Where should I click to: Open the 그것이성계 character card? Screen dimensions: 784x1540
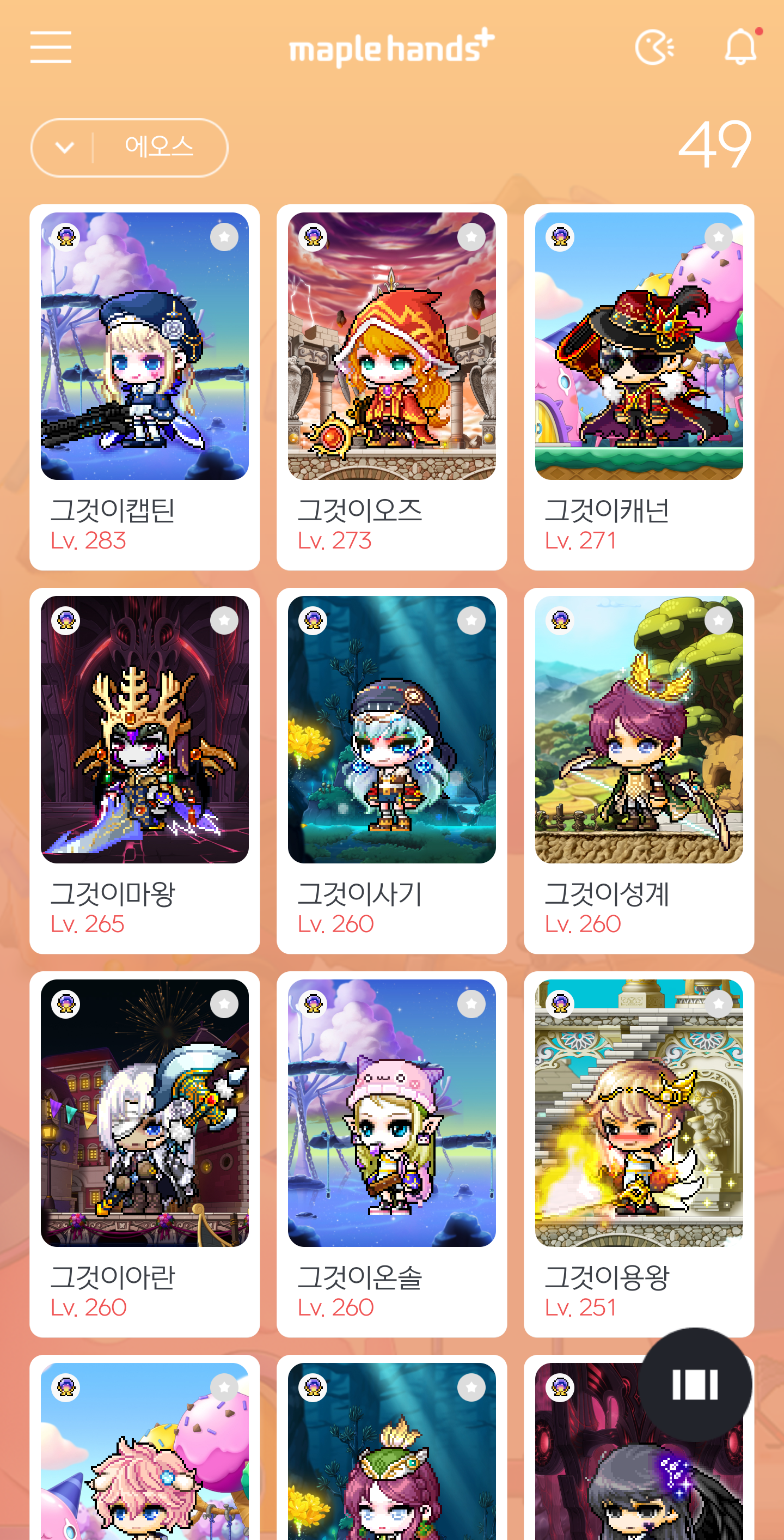(639, 771)
